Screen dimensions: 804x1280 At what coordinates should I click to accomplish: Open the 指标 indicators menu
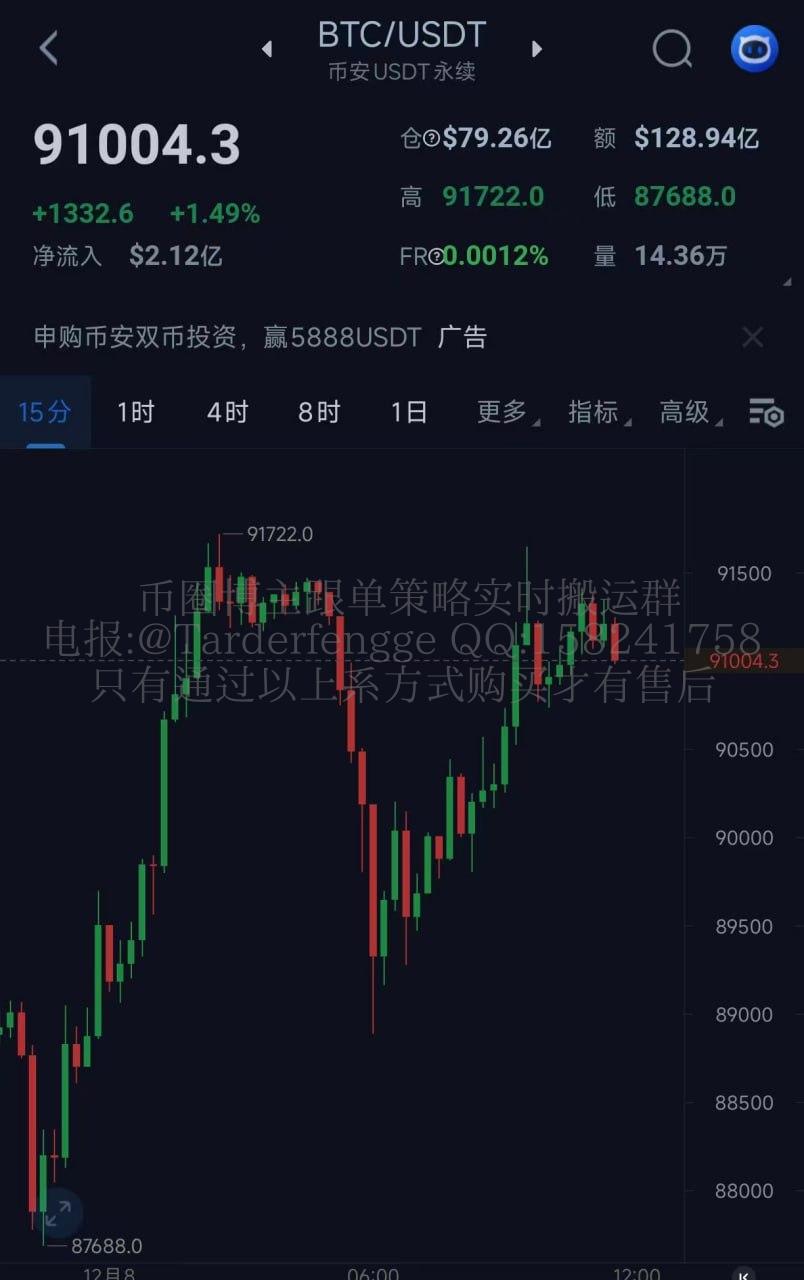[x=596, y=411]
